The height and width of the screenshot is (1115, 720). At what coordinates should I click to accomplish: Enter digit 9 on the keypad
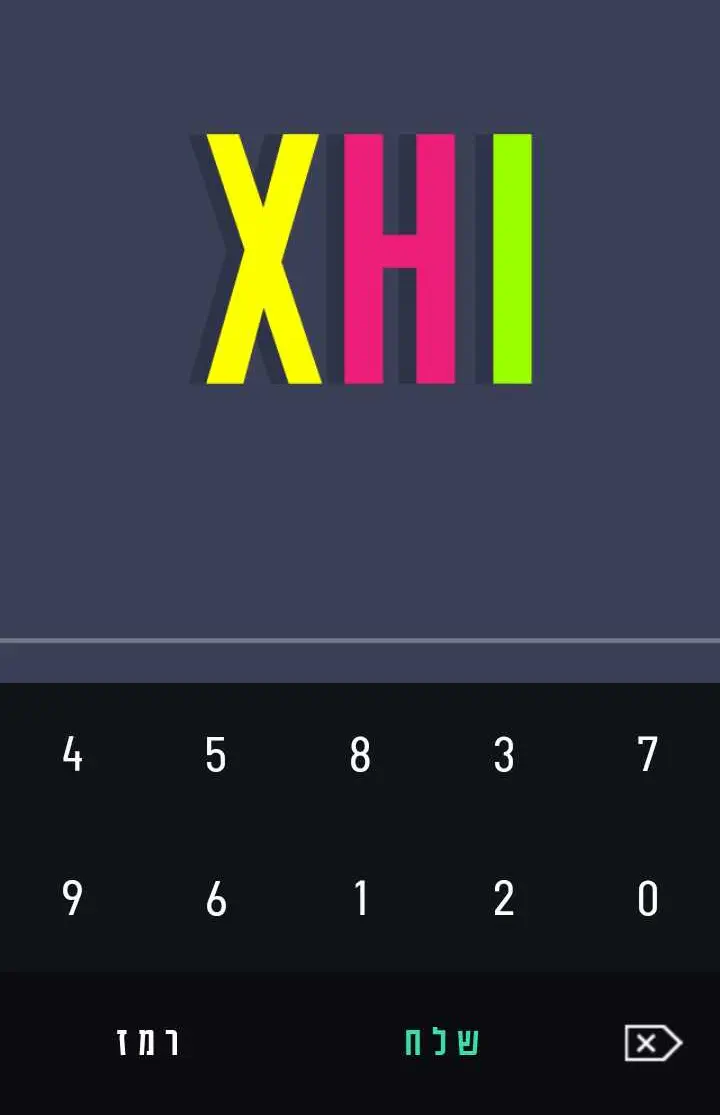tap(72, 899)
